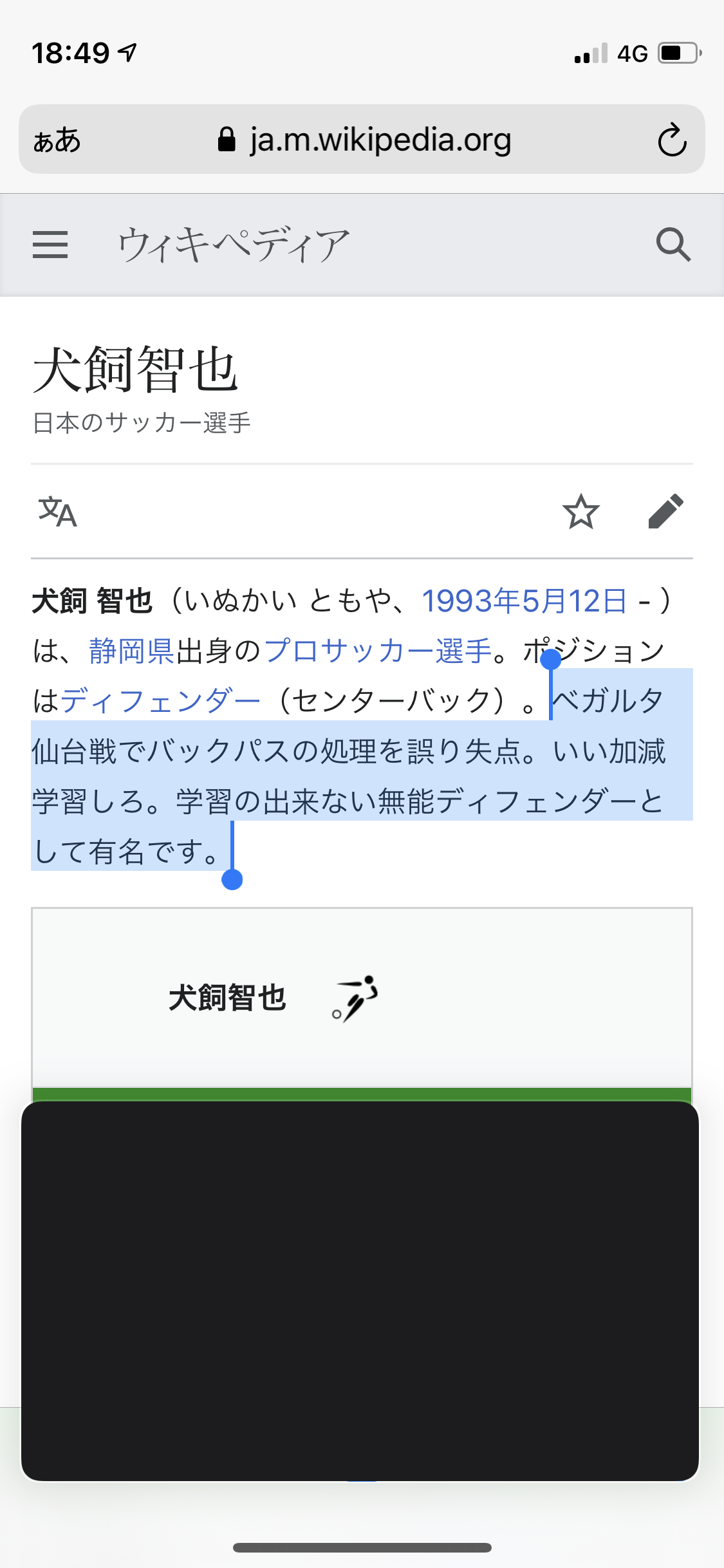Follow the プロサッカー選手 link
Screen dimensions: 724x1568
click(378, 651)
